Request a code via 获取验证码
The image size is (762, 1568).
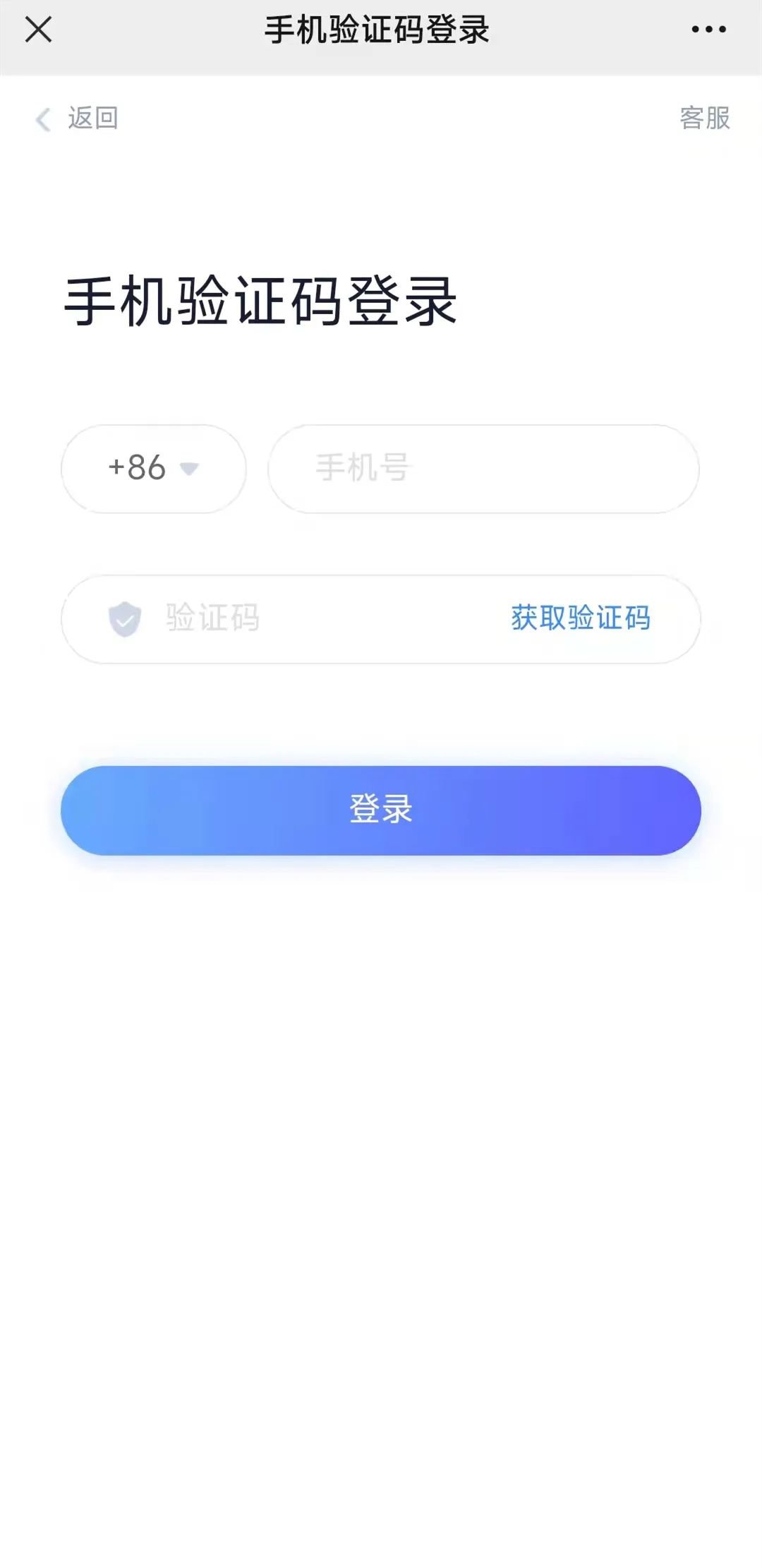click(x=580, y=618)
